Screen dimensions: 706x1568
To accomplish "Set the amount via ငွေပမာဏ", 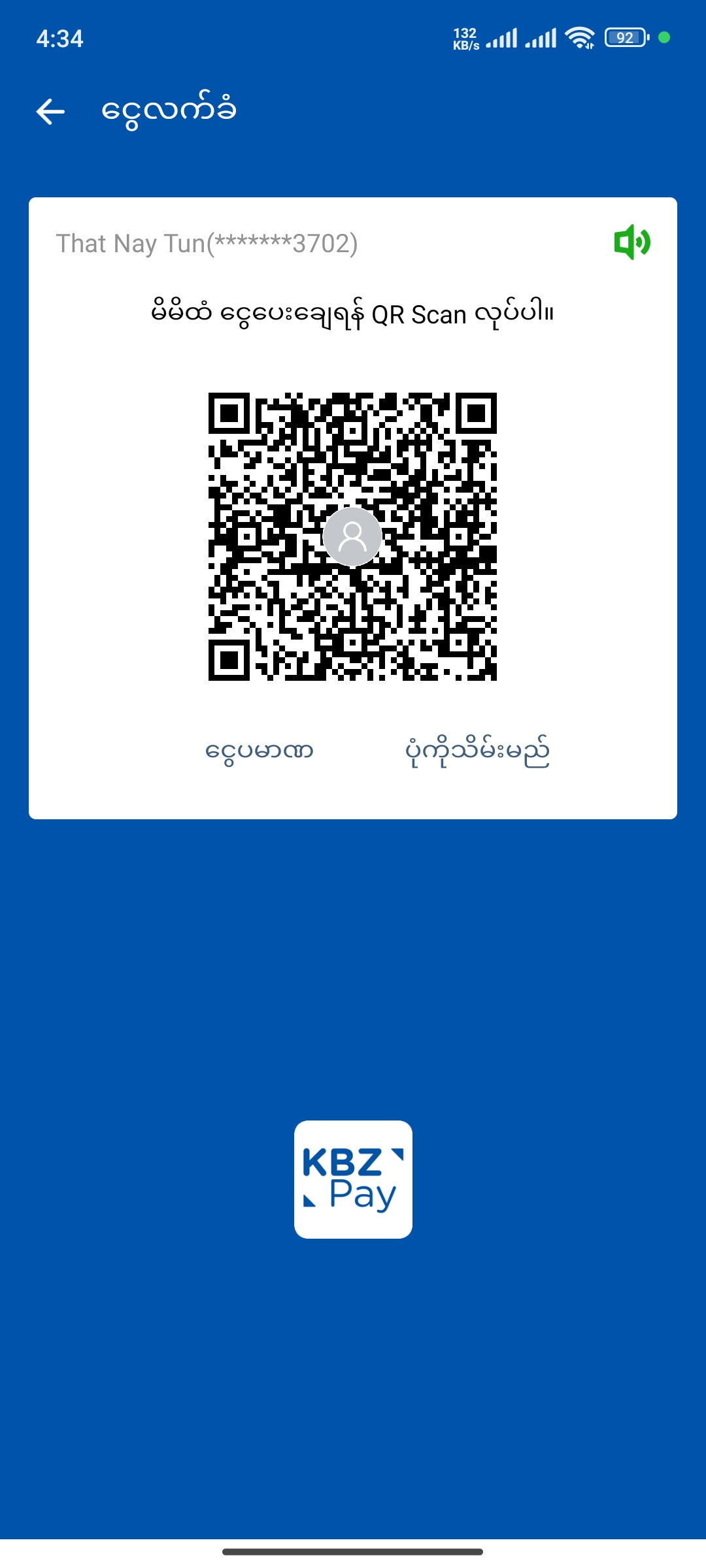I will [260, 751].
